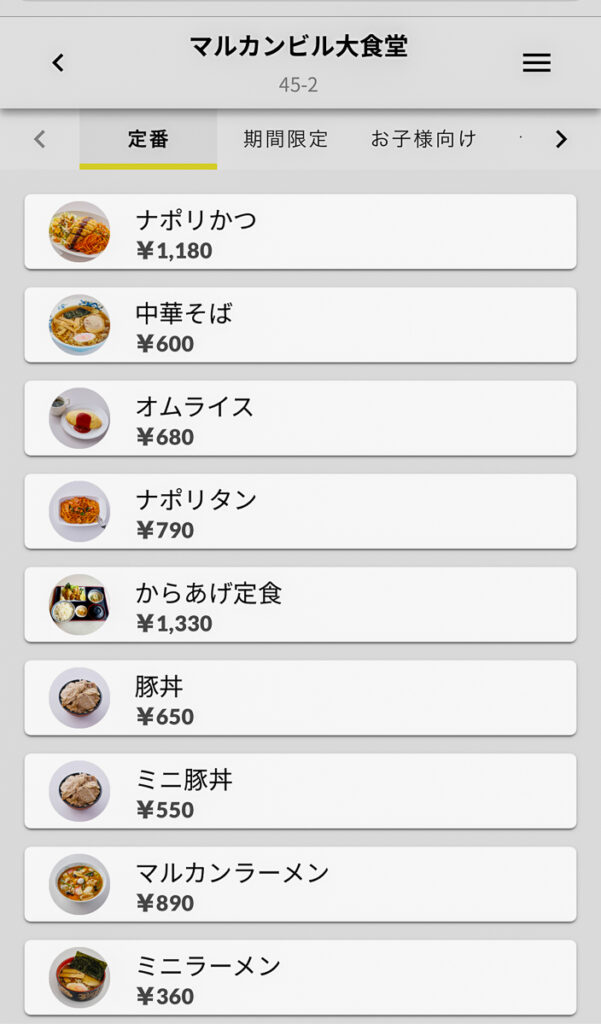Choose マルカンラーメン
The image size is (601, 1024).
300,885
